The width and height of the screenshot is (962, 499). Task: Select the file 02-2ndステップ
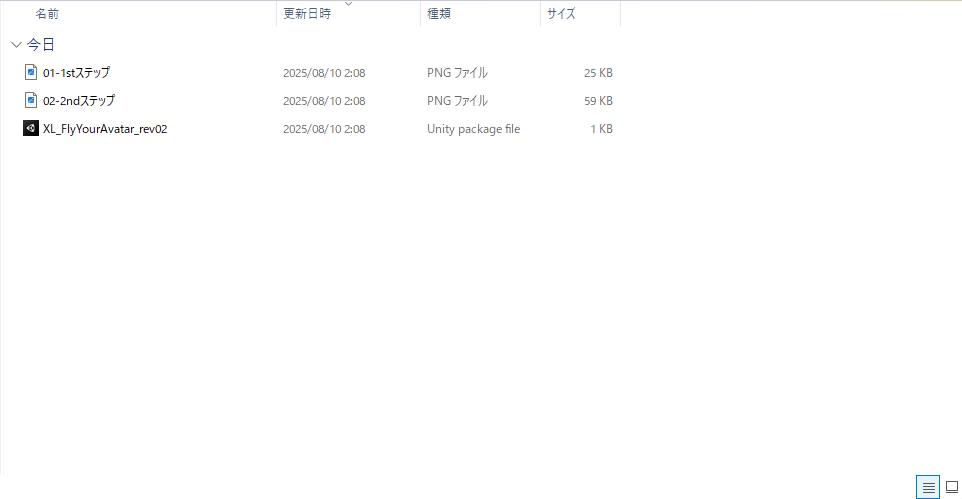coord(78,101)
